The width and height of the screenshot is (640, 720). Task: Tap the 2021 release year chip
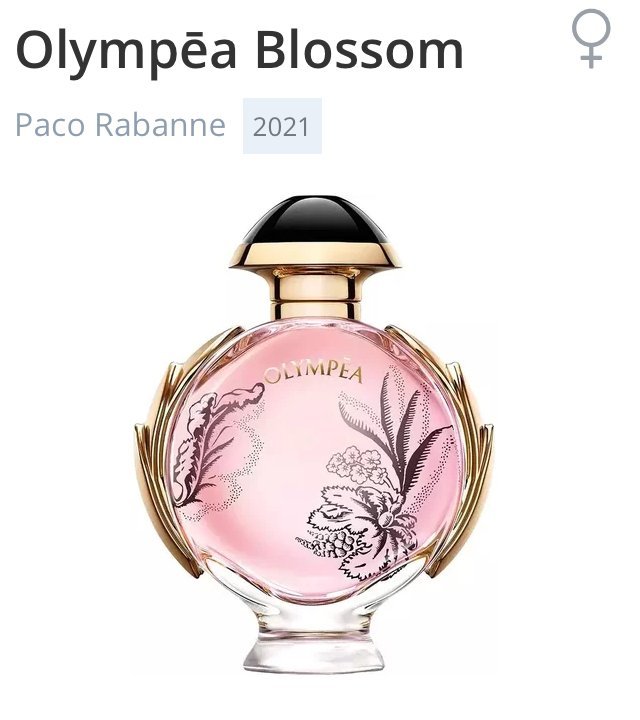pyautogui.click(x=282, y=126)
